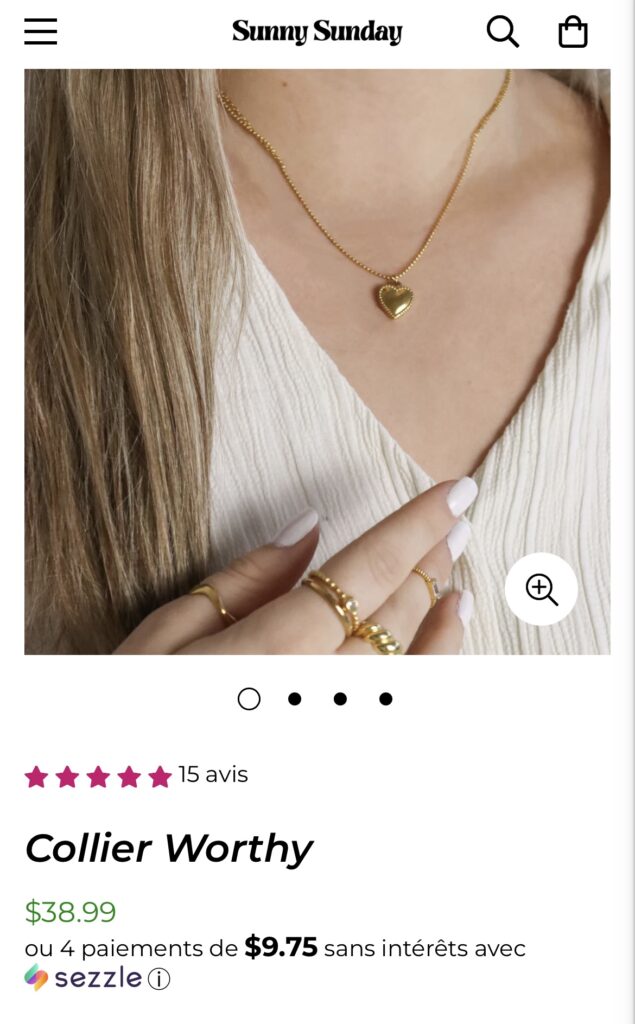Jump to the second product image dot
Image resolution: width=635 pixels, height=1024 pixels.
[x=294, y=699]
